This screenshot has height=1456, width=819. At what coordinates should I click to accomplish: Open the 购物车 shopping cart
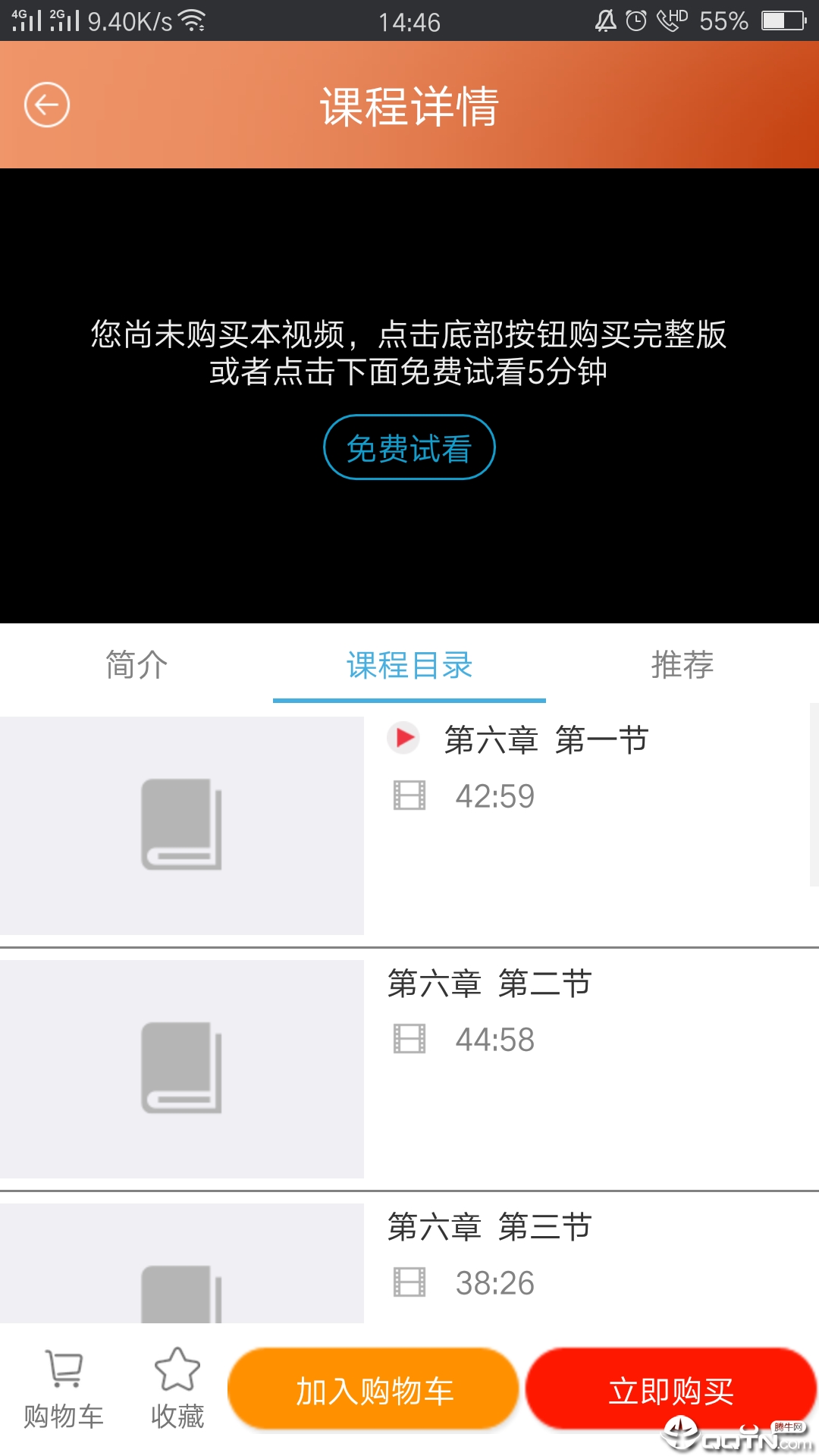click(x=64, y=1389)
